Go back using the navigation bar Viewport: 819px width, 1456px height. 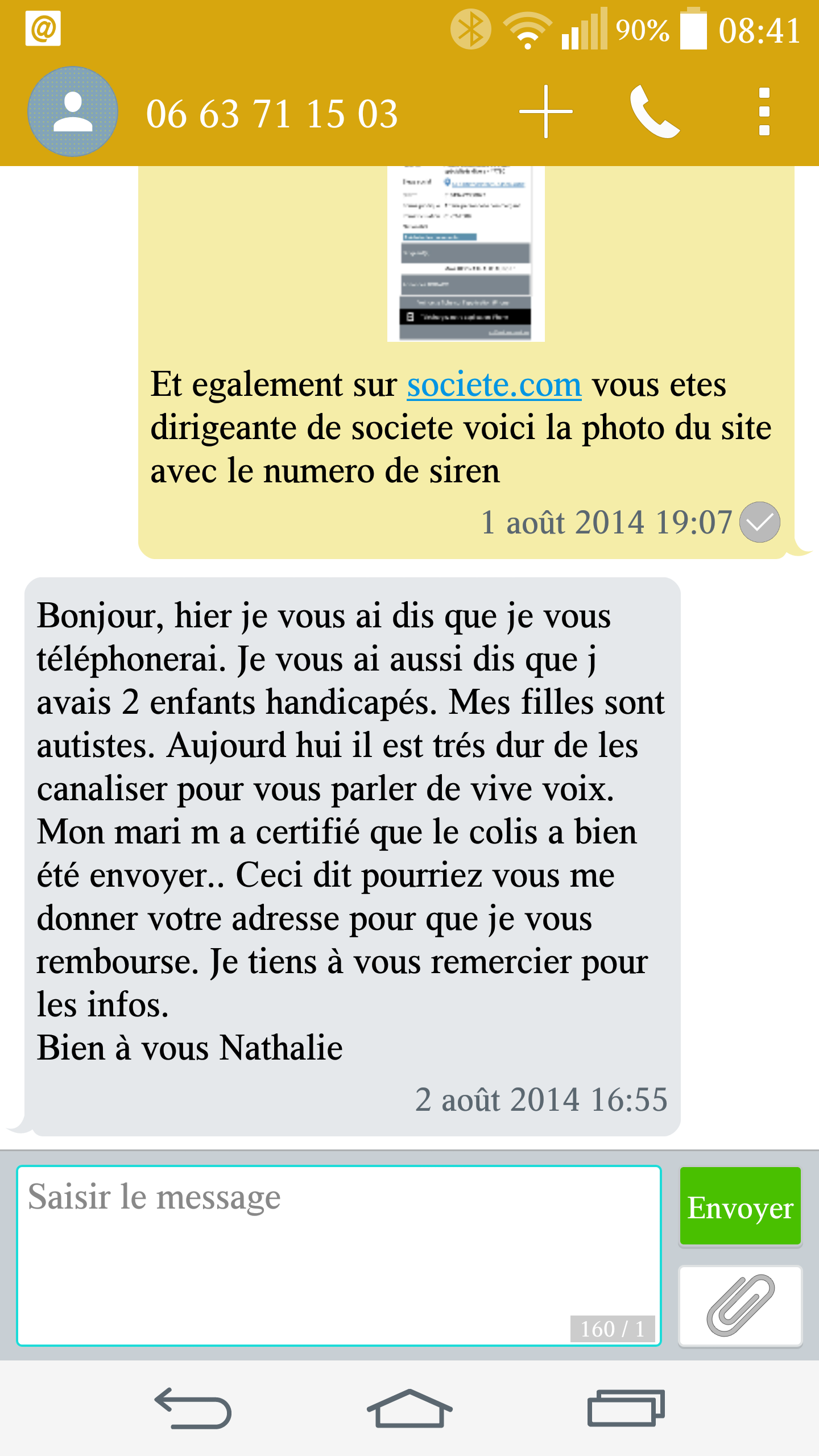(x=193, y=1408)
